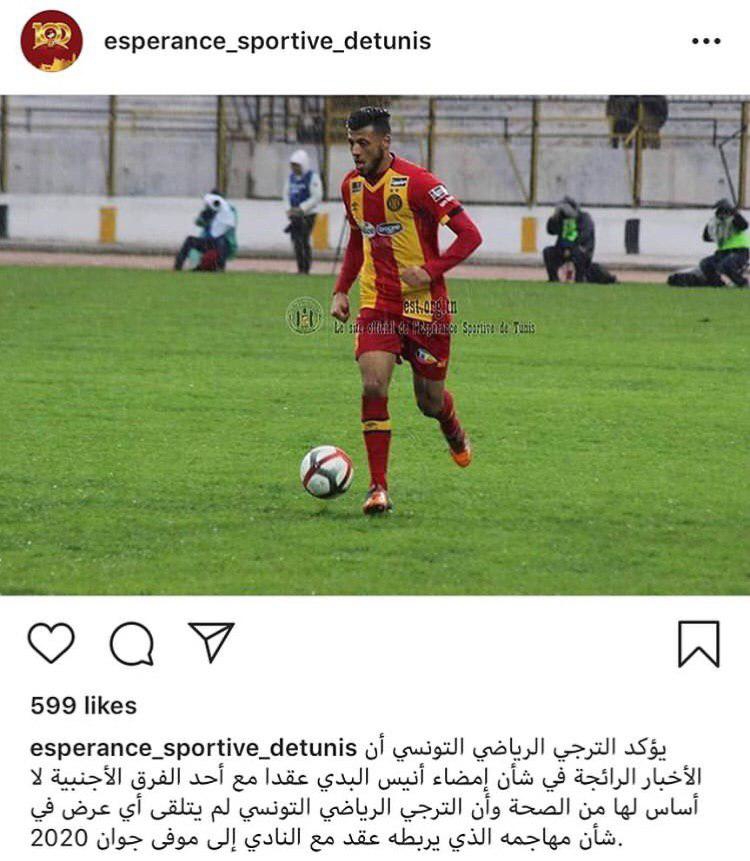View the 599 likes list
Screen dimensions: 750x861
click(x=83, y=706)
